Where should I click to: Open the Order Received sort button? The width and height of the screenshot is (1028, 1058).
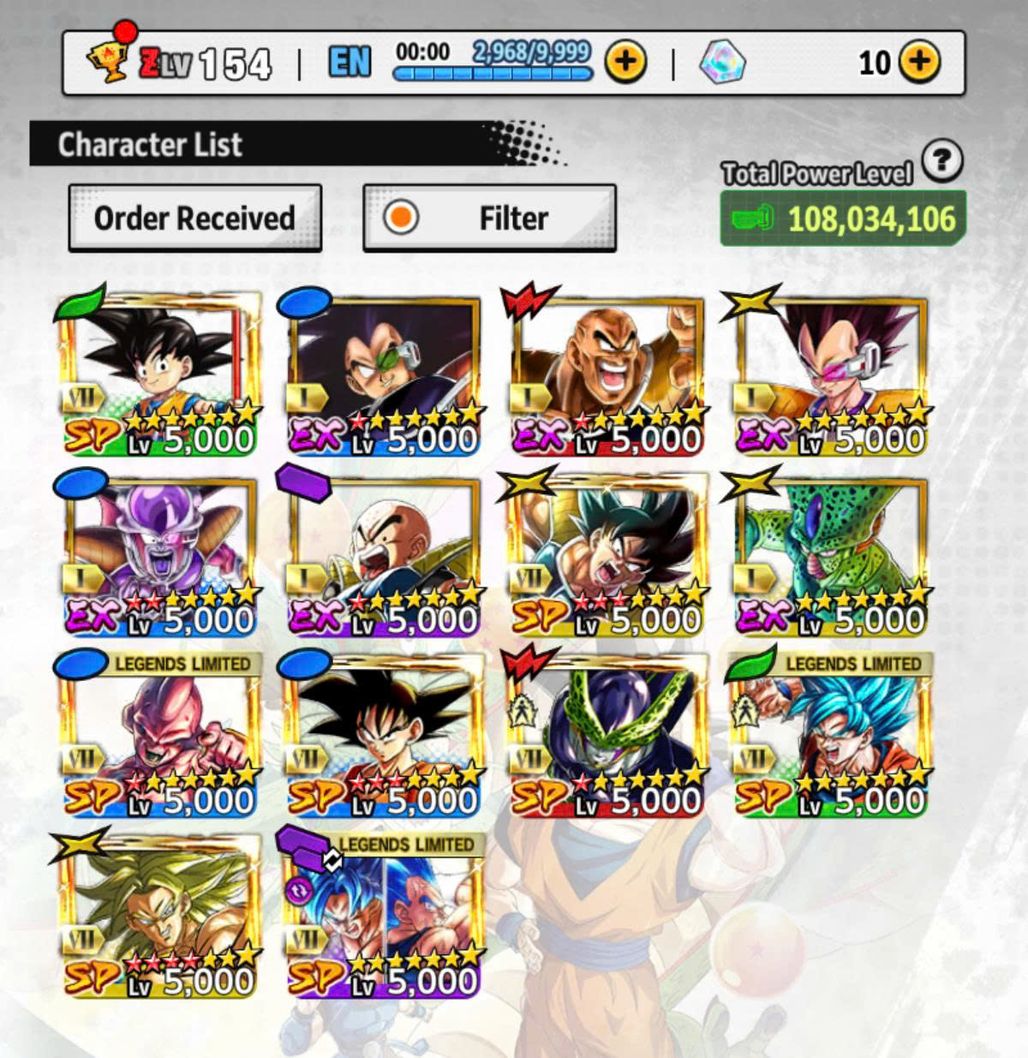(x=195, y=218)
